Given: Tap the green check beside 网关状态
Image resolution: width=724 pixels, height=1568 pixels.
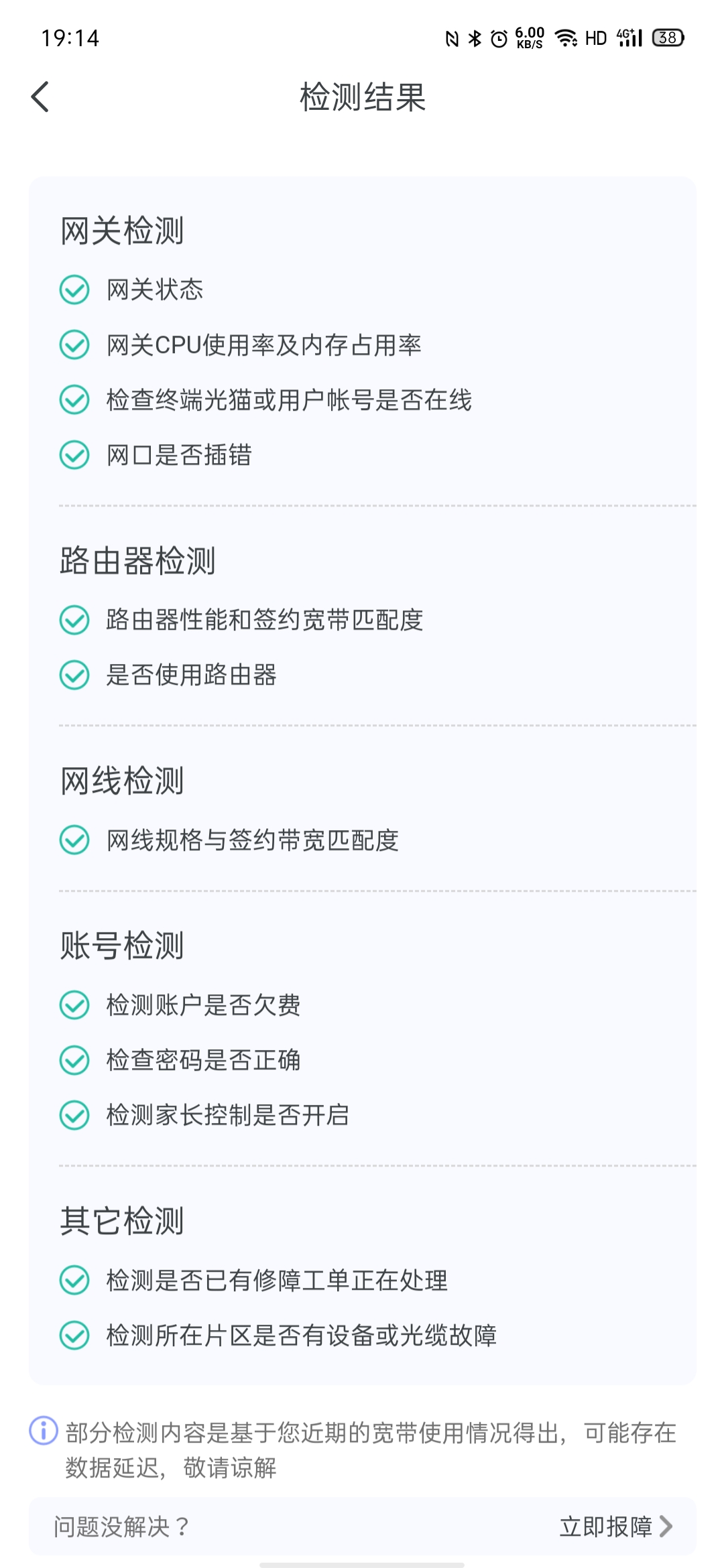Looking at the screenshot, I should [x=74, y=291].
